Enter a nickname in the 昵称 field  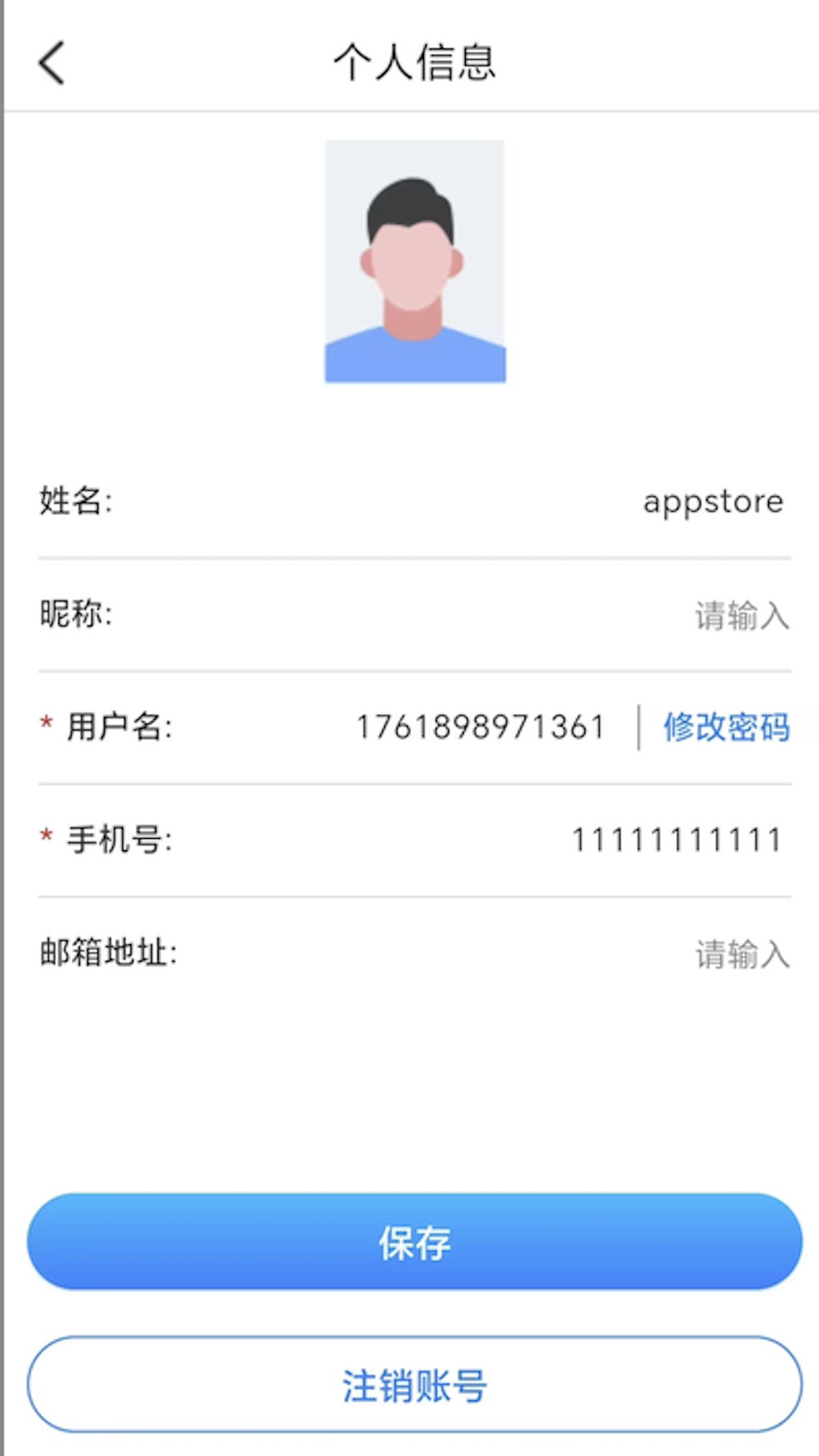point(741,615)
